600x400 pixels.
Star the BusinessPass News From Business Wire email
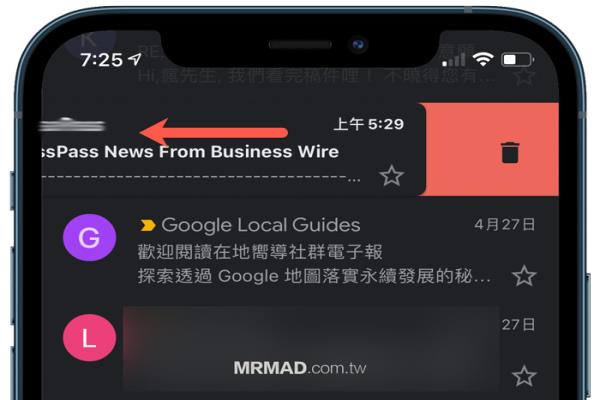391,176
